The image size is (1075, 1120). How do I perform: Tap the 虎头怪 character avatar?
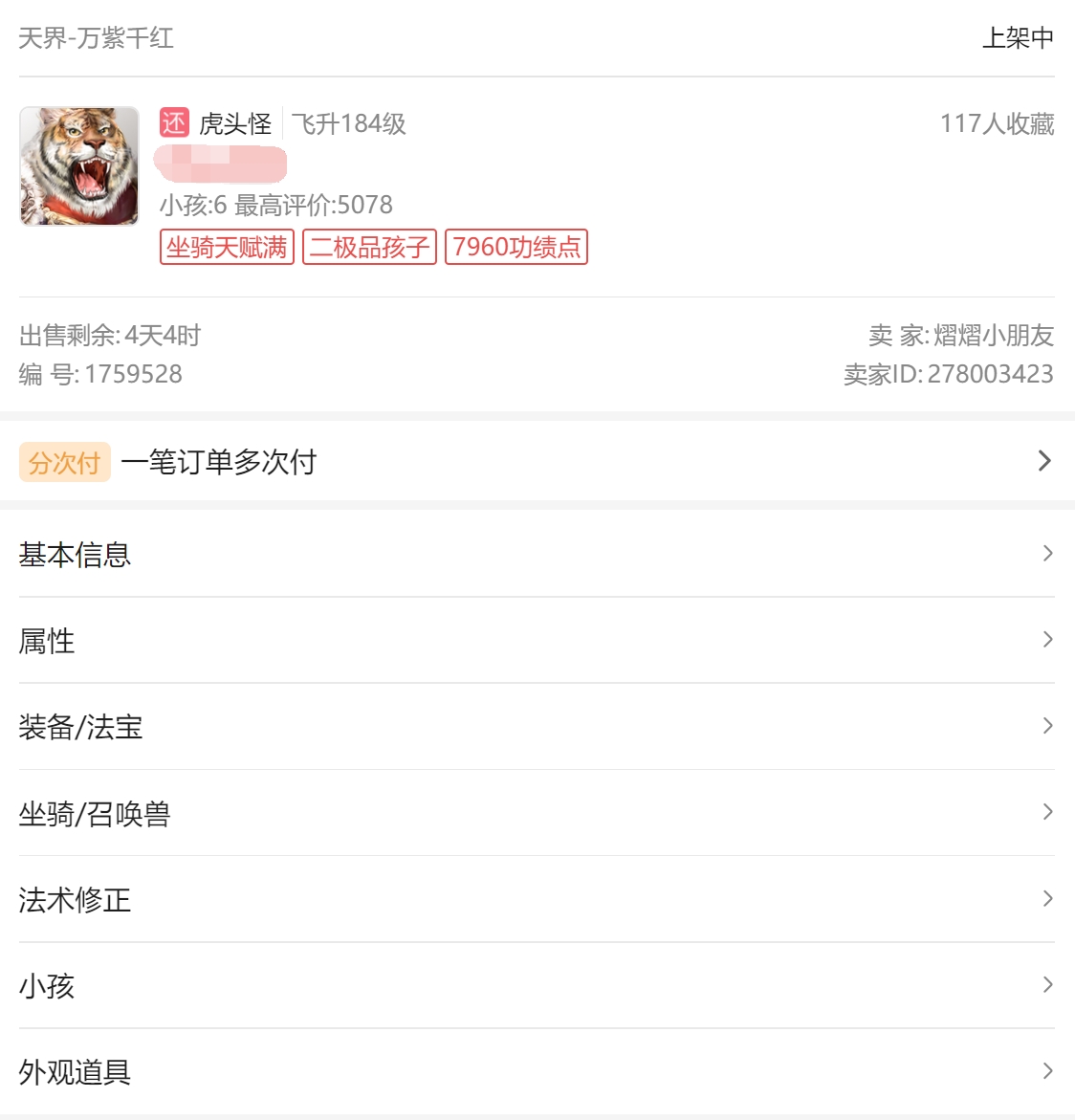tap(79, 166)
